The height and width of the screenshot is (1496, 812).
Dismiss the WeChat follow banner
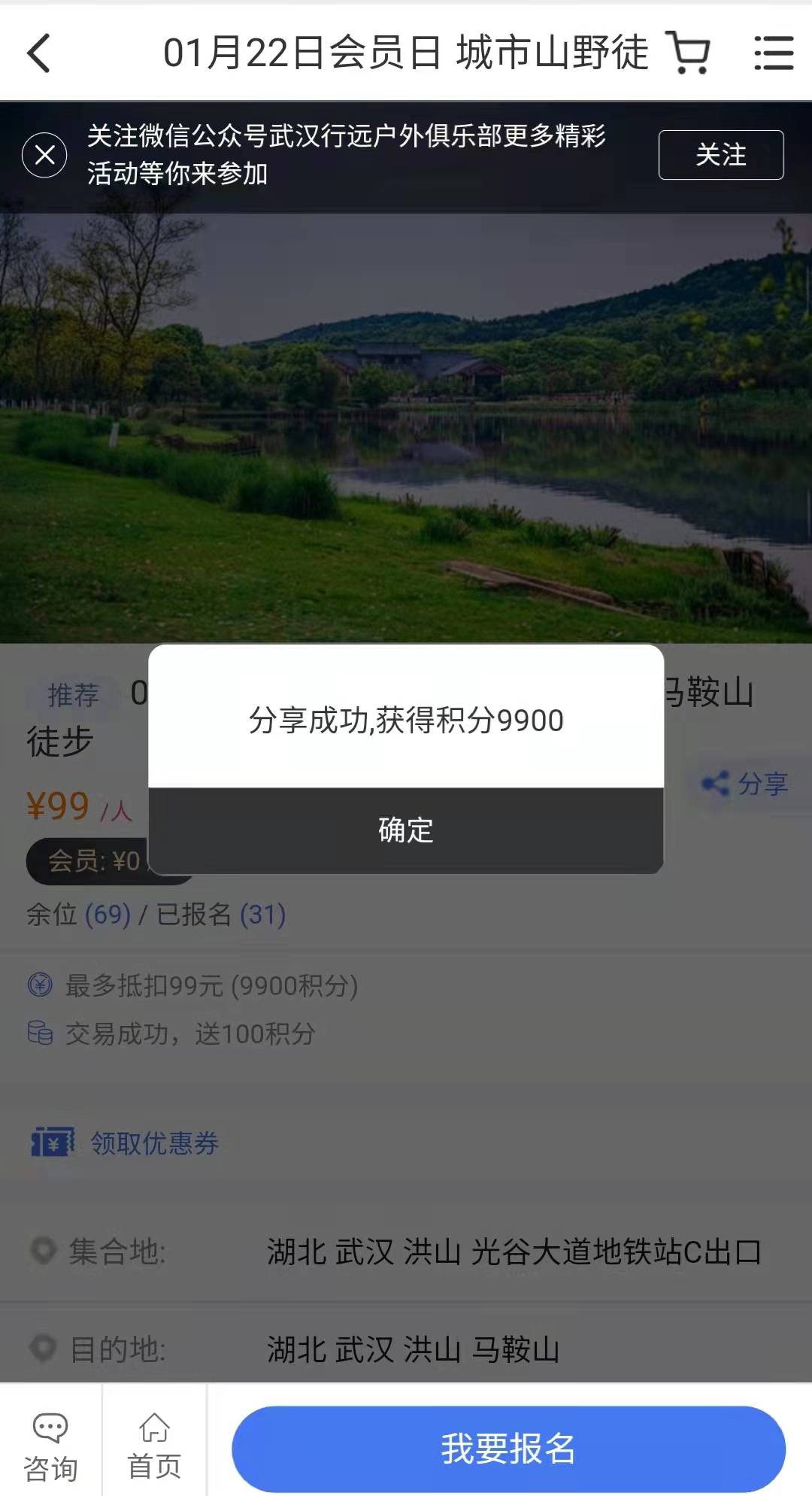point(44,155)
